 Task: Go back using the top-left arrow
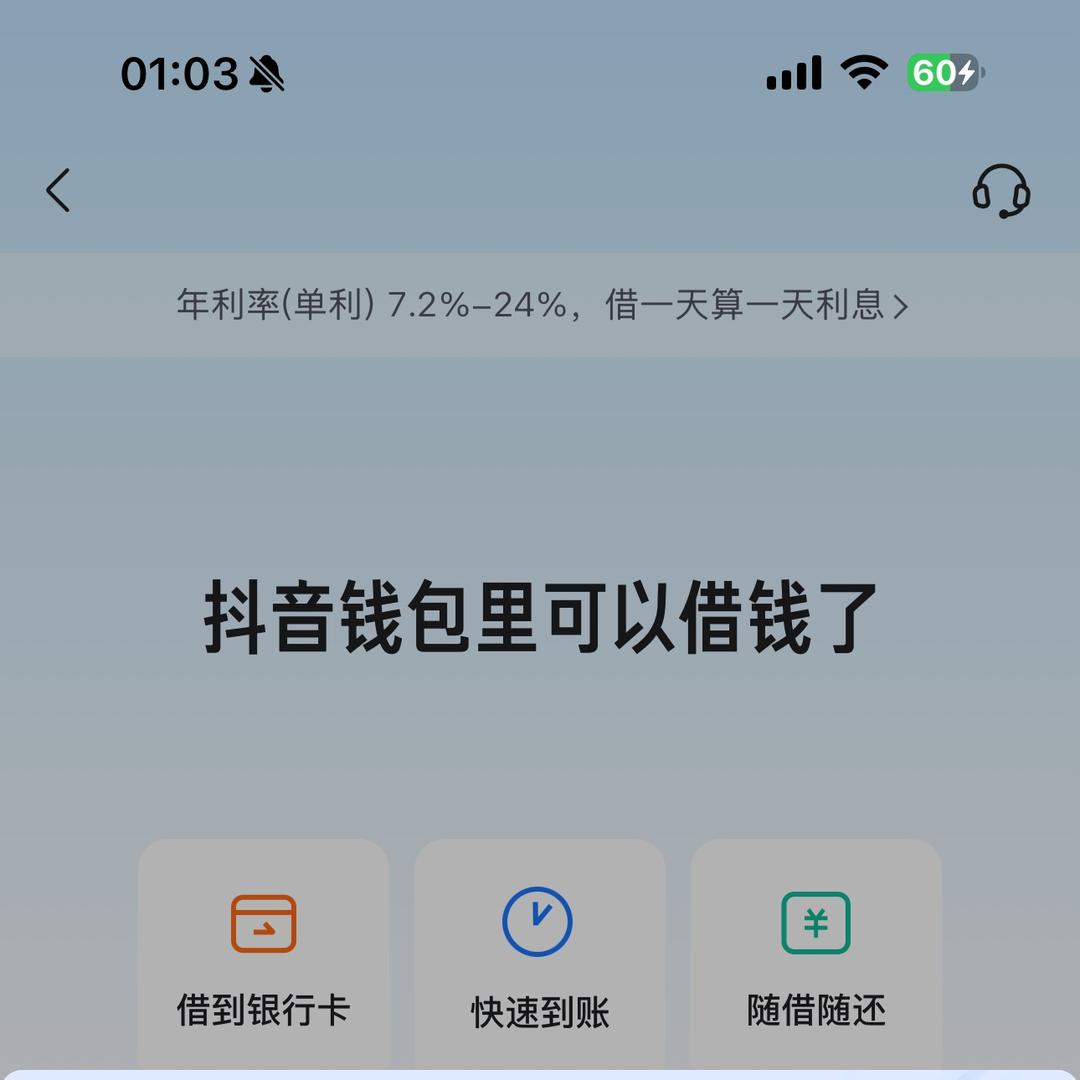tap(58, 190)
